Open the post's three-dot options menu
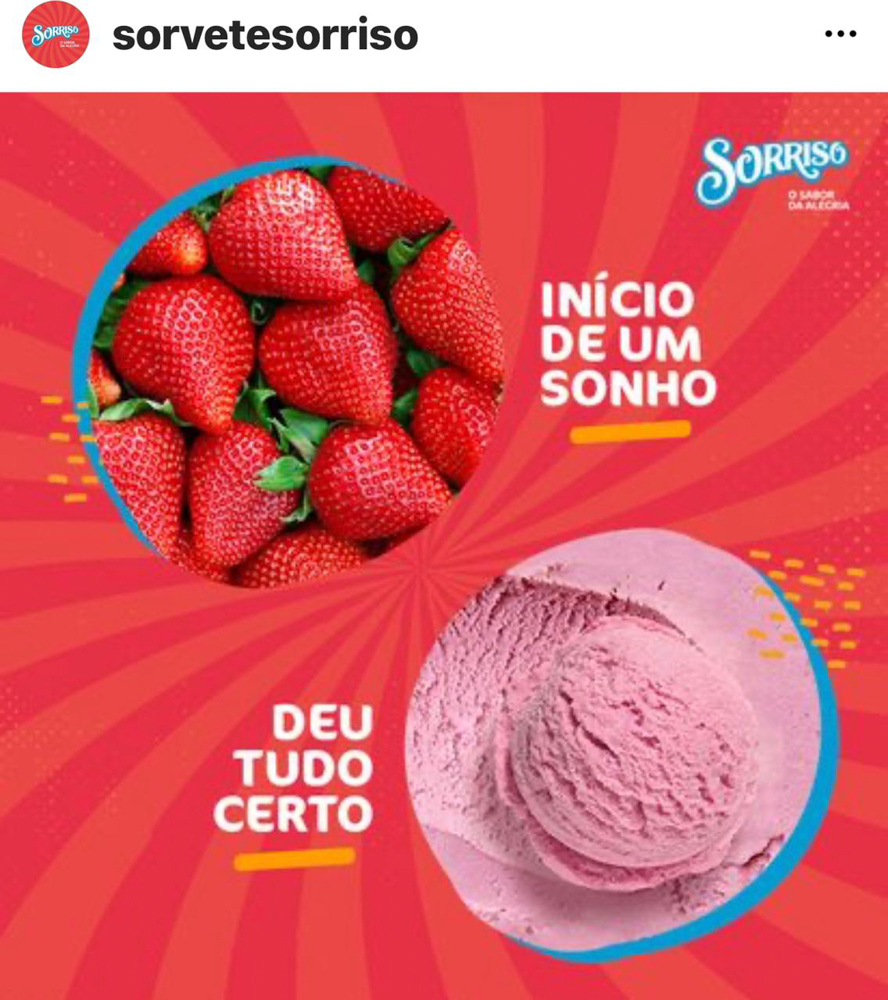 click(840, 34)
